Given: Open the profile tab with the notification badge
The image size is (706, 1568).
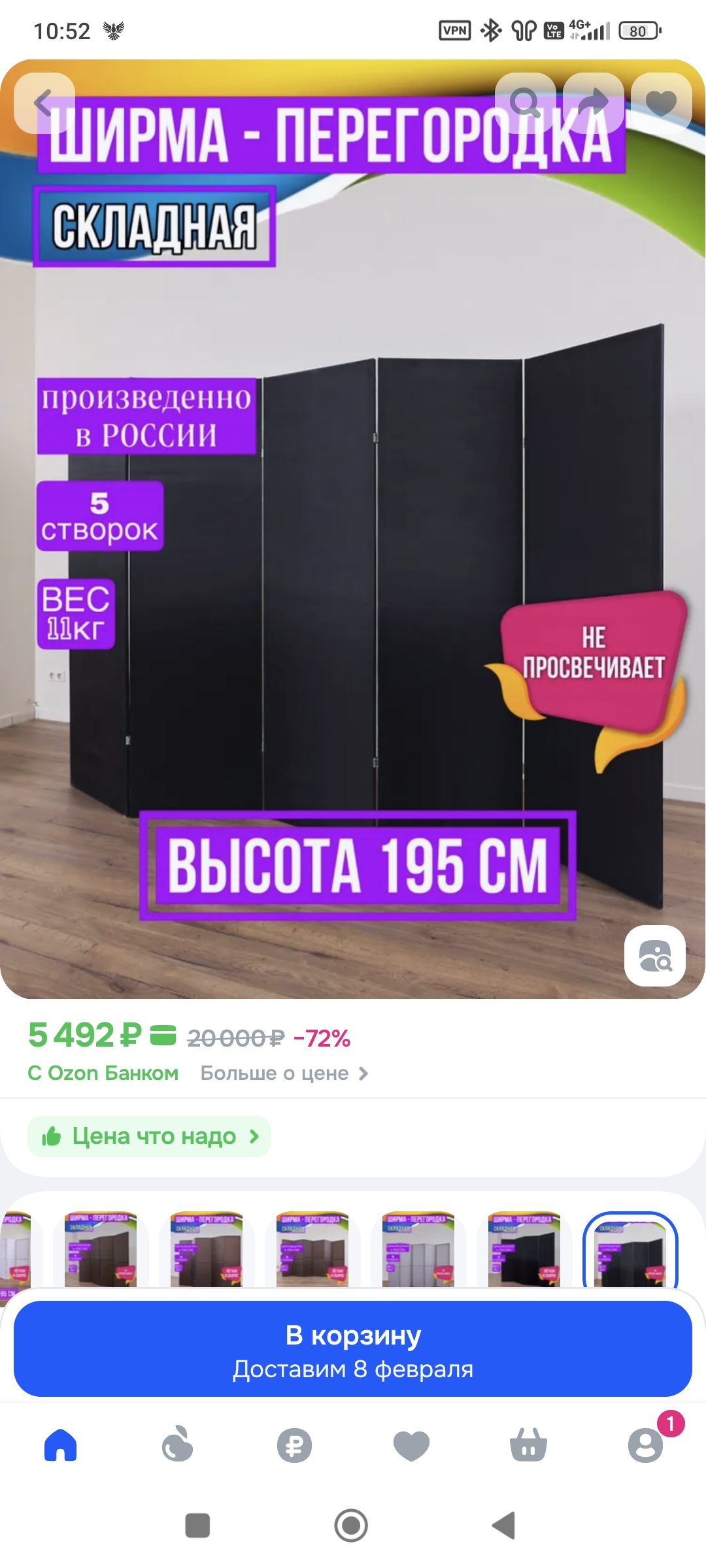Looking at the screenshot, I should tap(645, 1445).
